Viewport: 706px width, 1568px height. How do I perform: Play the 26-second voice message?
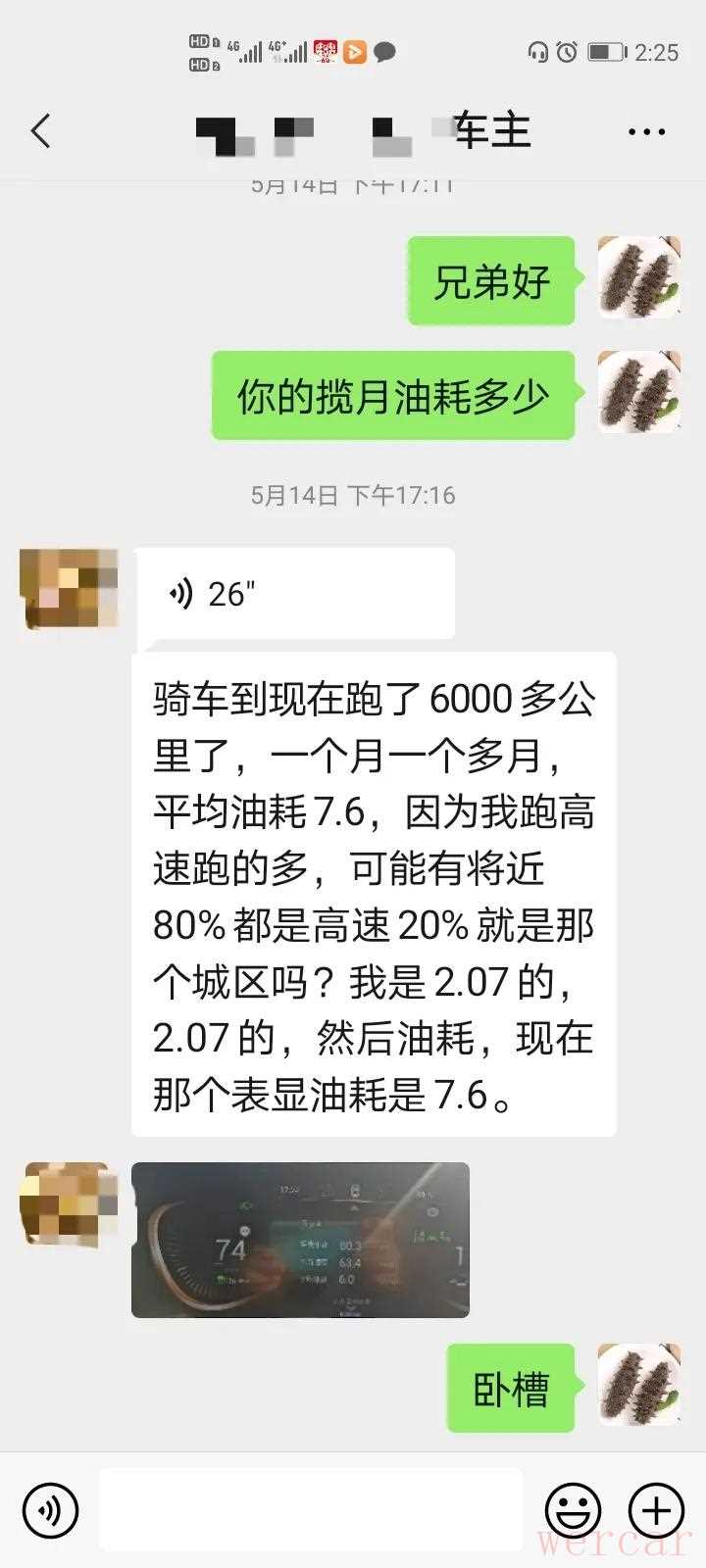(294, 594)
